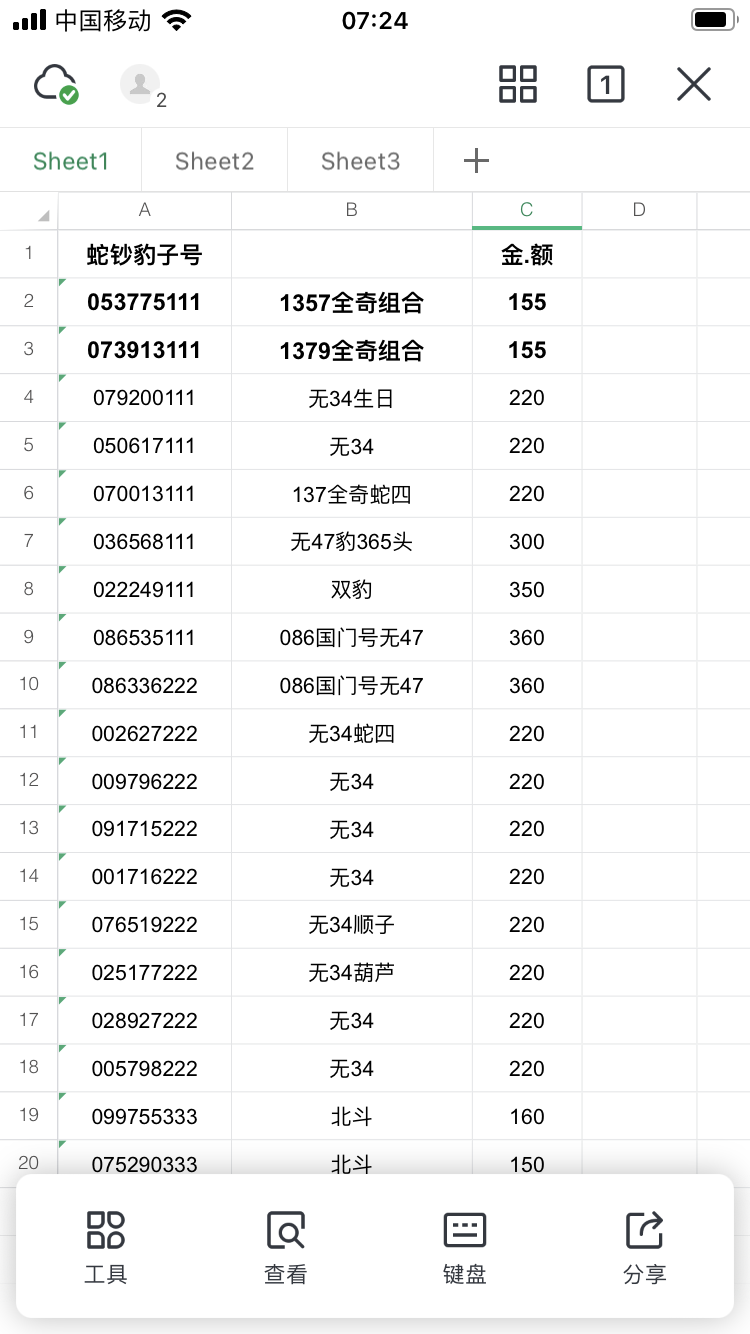The height and width of the screenshot is (1334, 750).
Task: Add a new sheet with plus
Action: pos(477,161)
